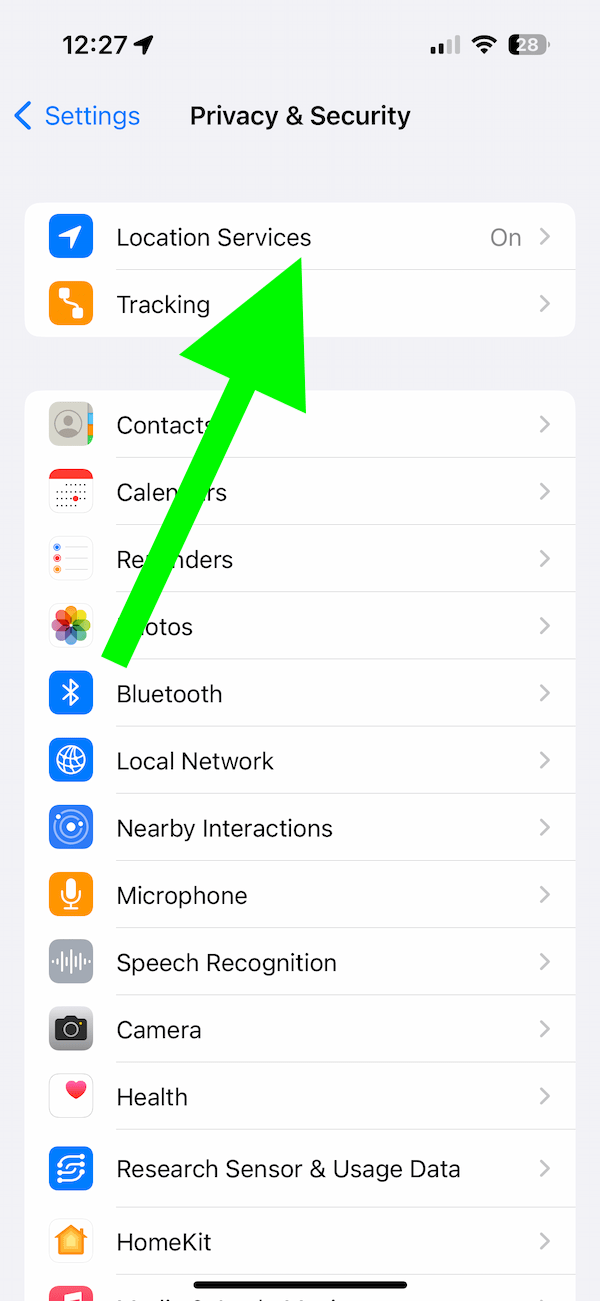Open Bluetooth privacy settings
Image resolution: width=600 pixels, height=1301 pixels.
300,693
